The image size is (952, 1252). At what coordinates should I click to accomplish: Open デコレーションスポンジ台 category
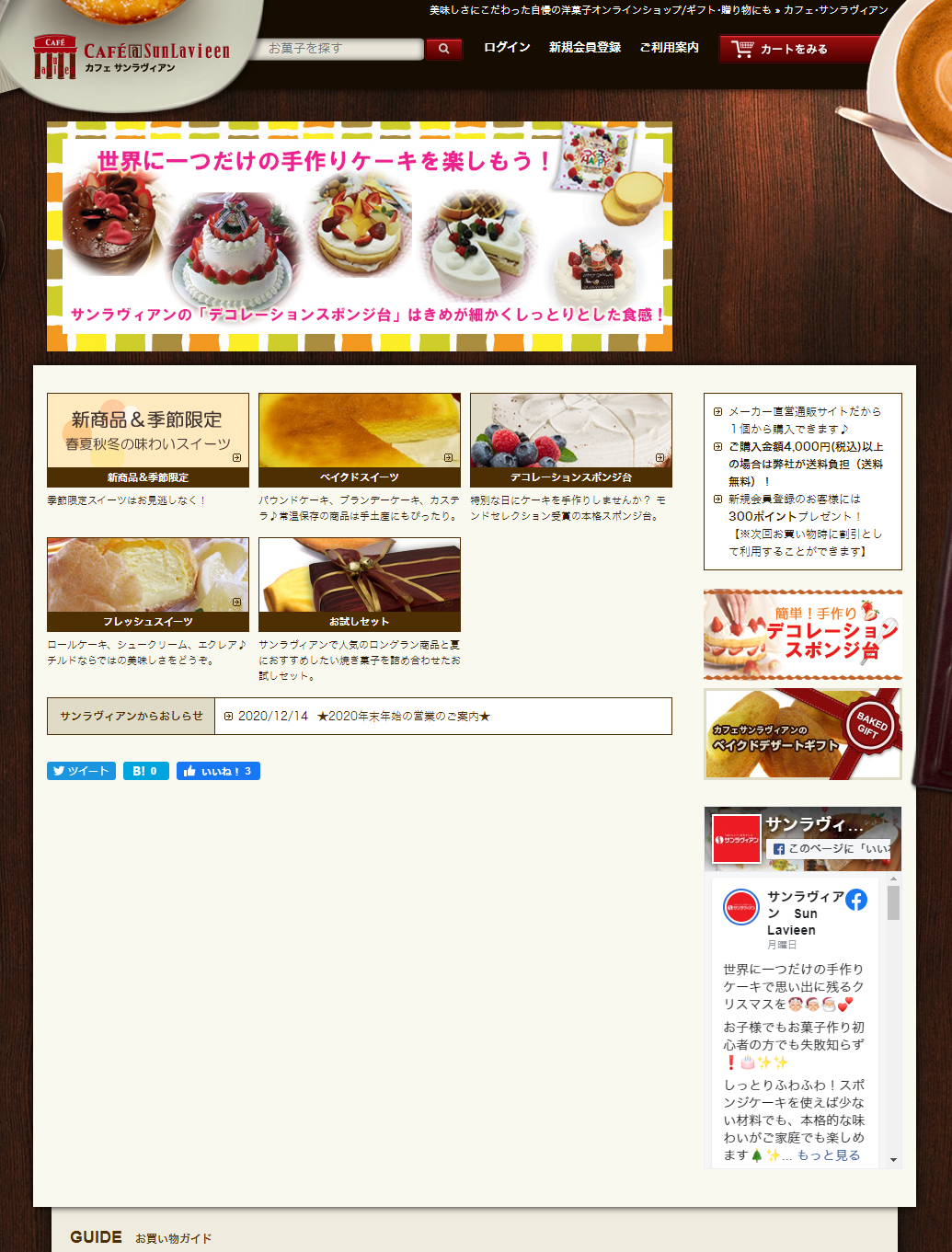point(570,440)
